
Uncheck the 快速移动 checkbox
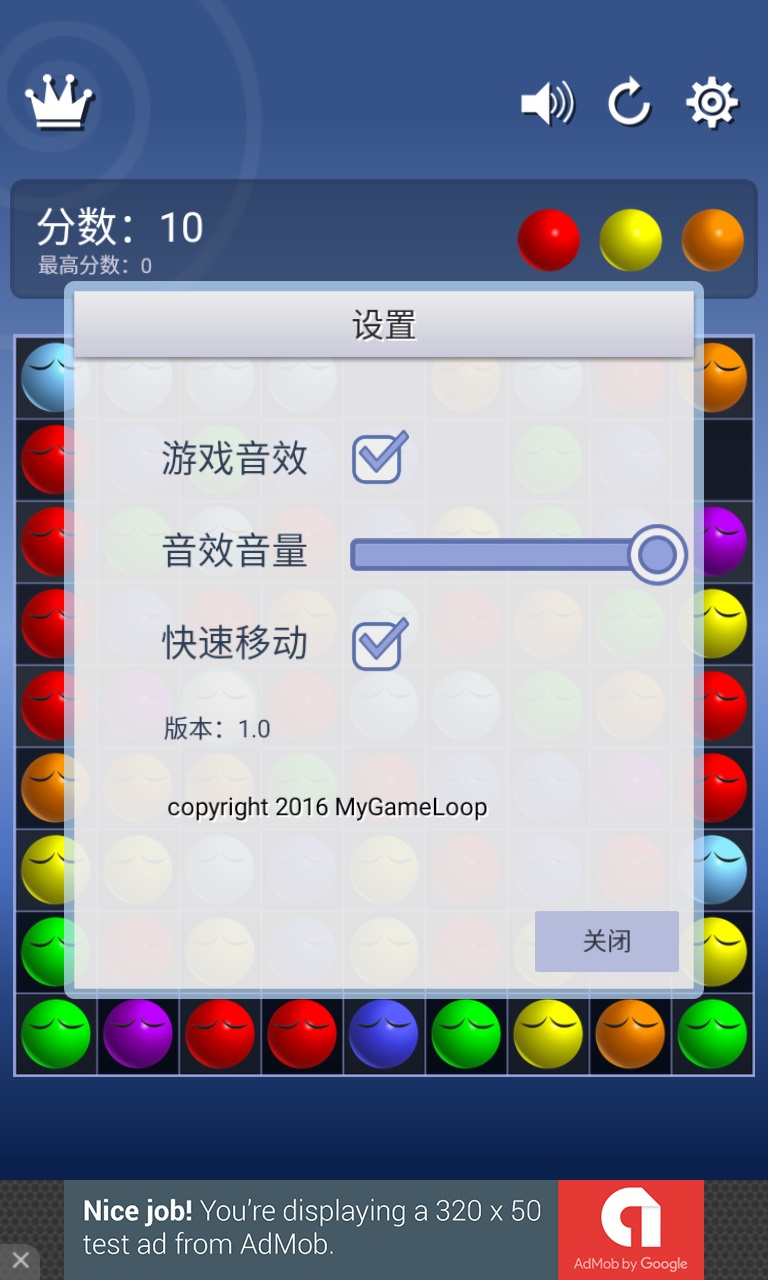point(379,644)
